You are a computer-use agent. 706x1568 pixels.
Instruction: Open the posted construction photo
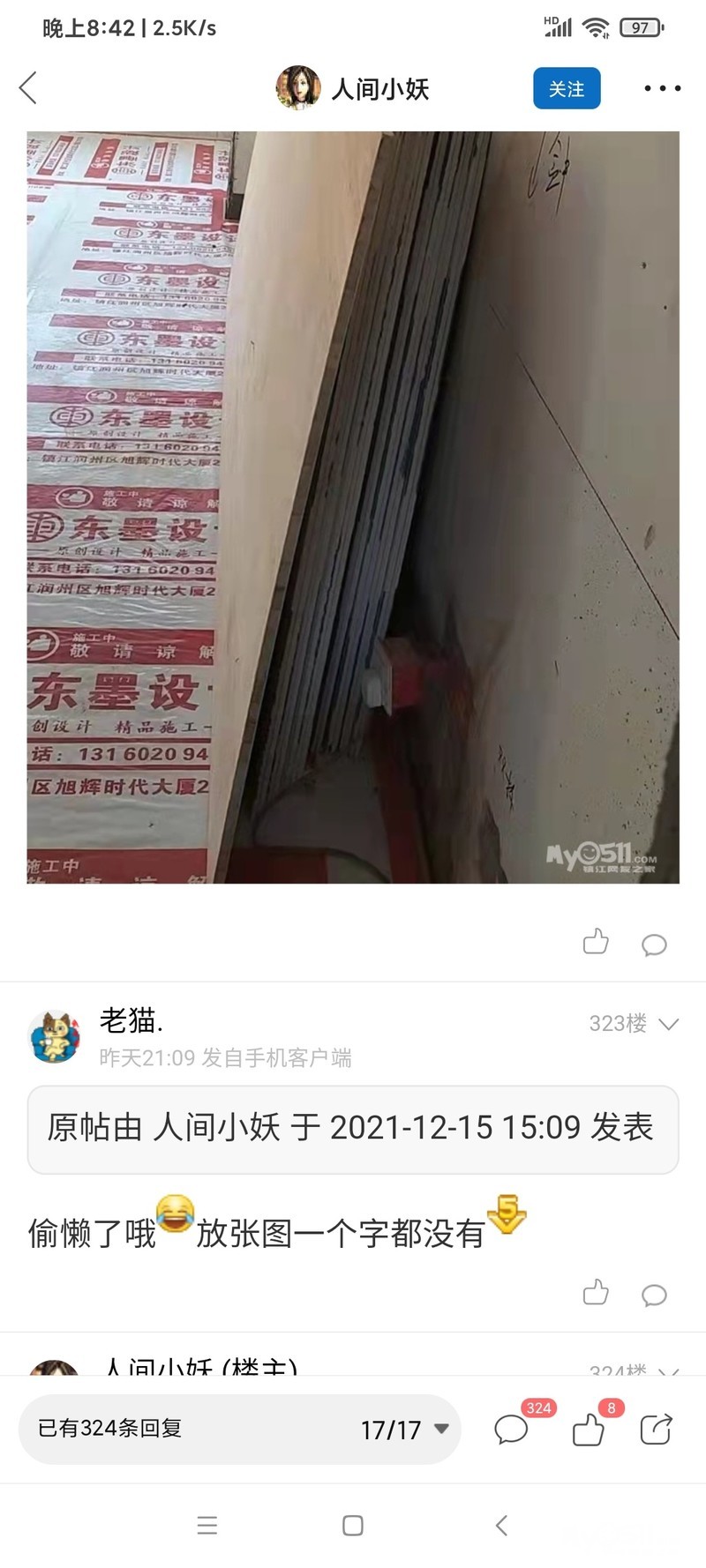[353, 507]
